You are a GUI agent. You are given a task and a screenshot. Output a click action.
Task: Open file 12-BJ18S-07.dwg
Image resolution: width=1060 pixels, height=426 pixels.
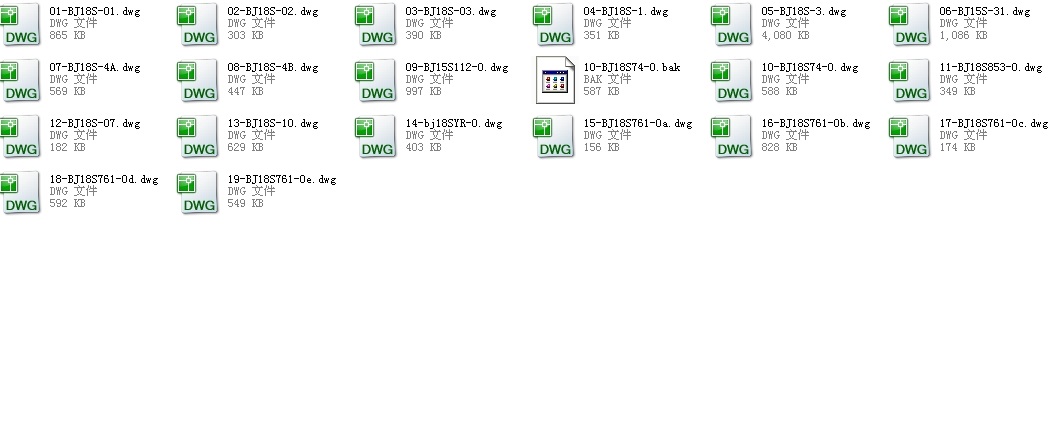22,137
